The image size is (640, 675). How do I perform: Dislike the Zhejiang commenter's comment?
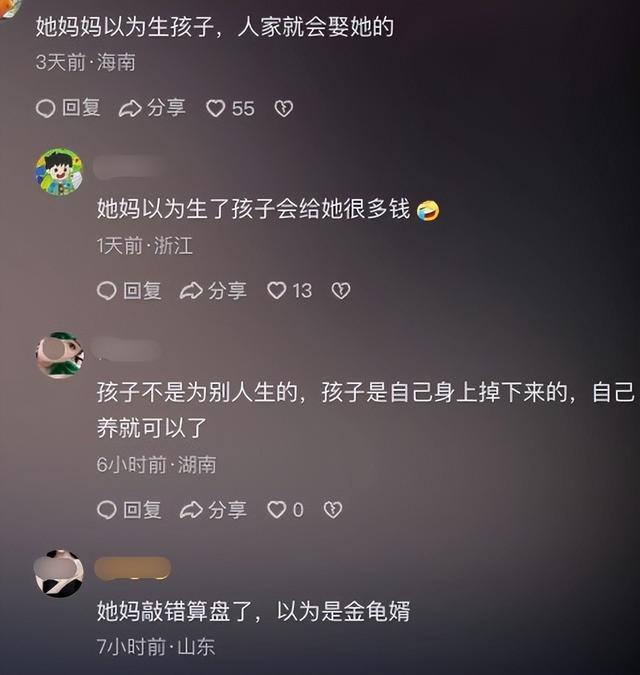coord(341,290)
